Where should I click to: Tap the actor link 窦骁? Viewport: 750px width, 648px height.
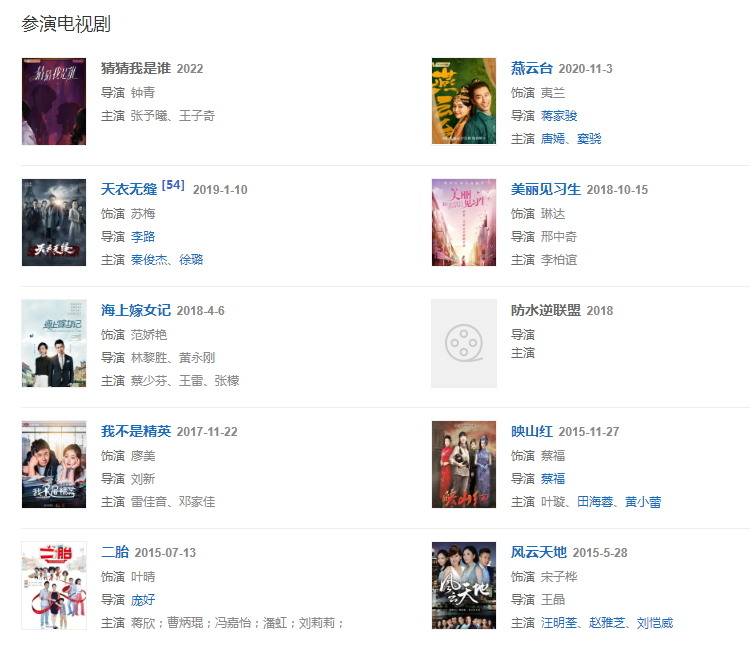[x=590, y=139]
